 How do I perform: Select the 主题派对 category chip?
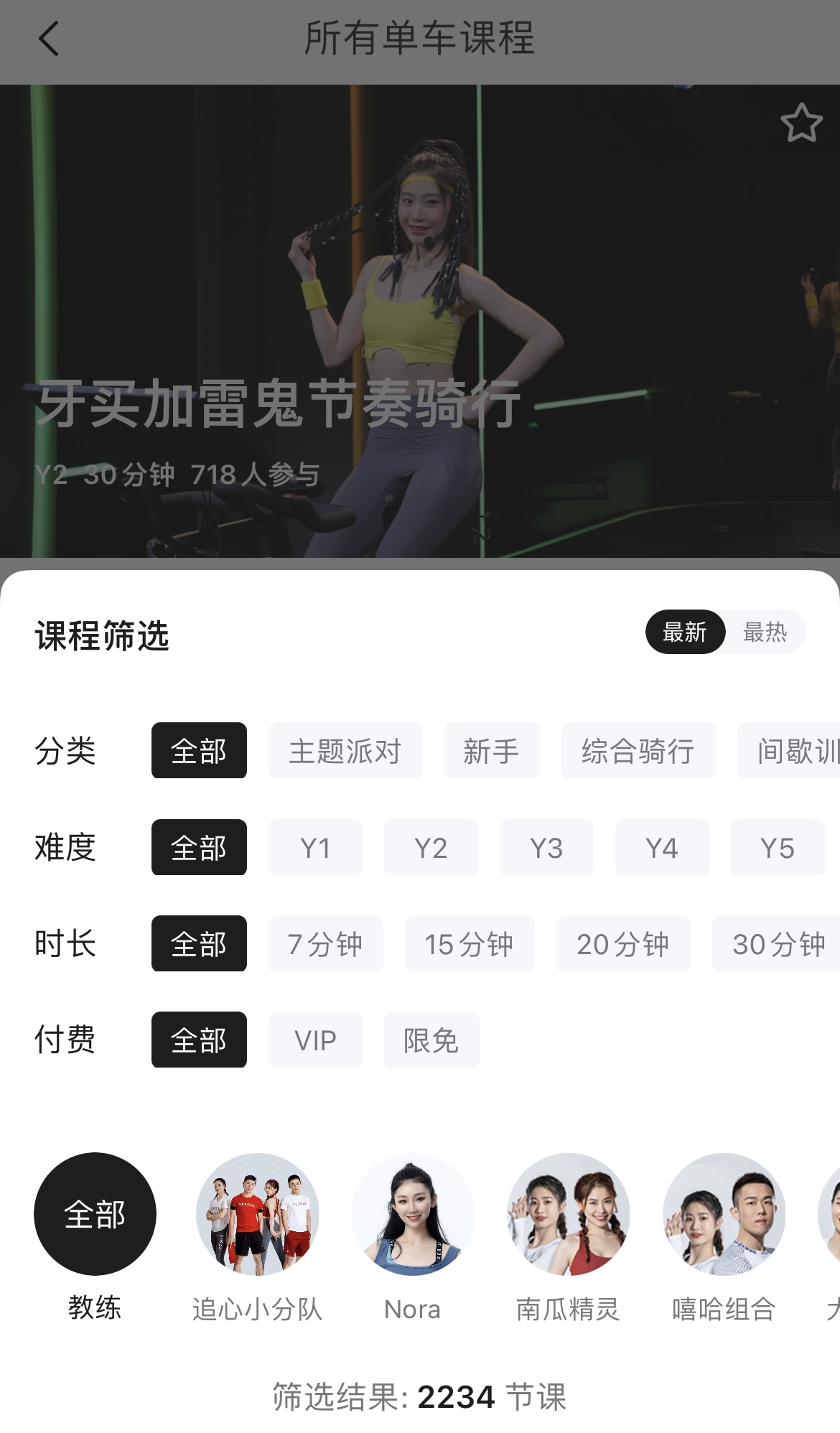[345, 751]
